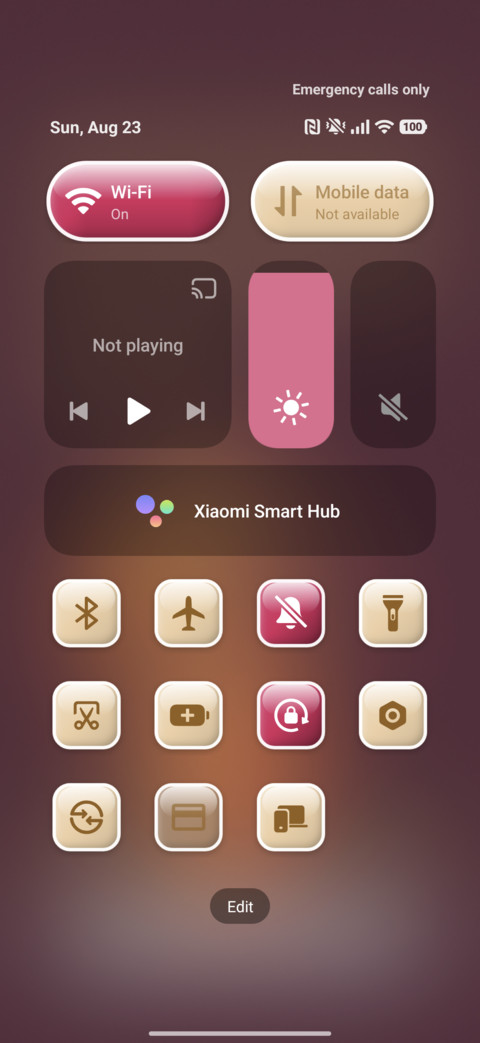Toggle the Mobile data tile
480x1043 pixels.
pyautogui.click(x=342, y=202)
